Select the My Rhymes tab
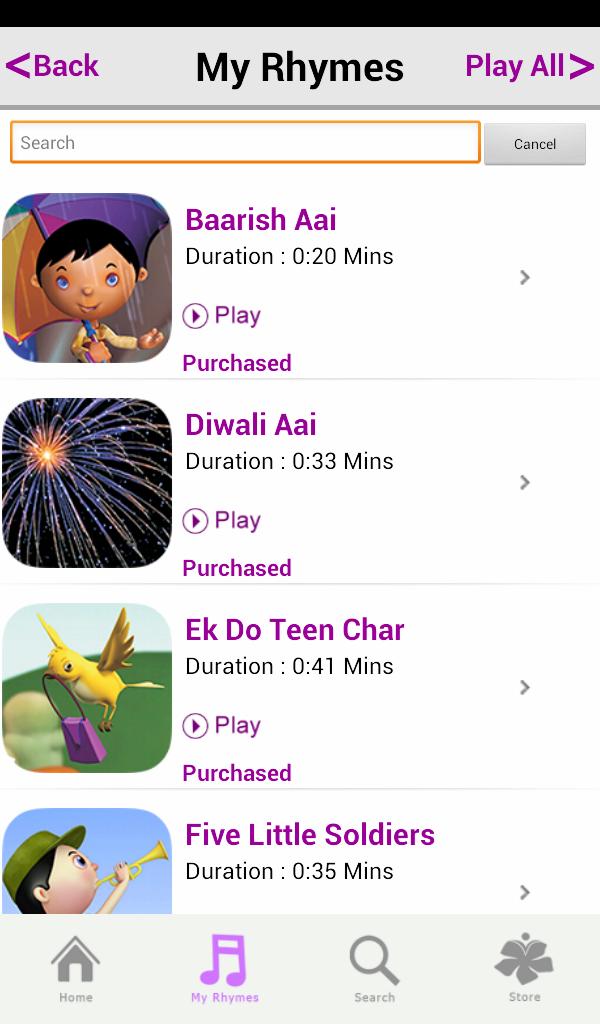The width and height of the screenshot is (600, 1024). 225,968
